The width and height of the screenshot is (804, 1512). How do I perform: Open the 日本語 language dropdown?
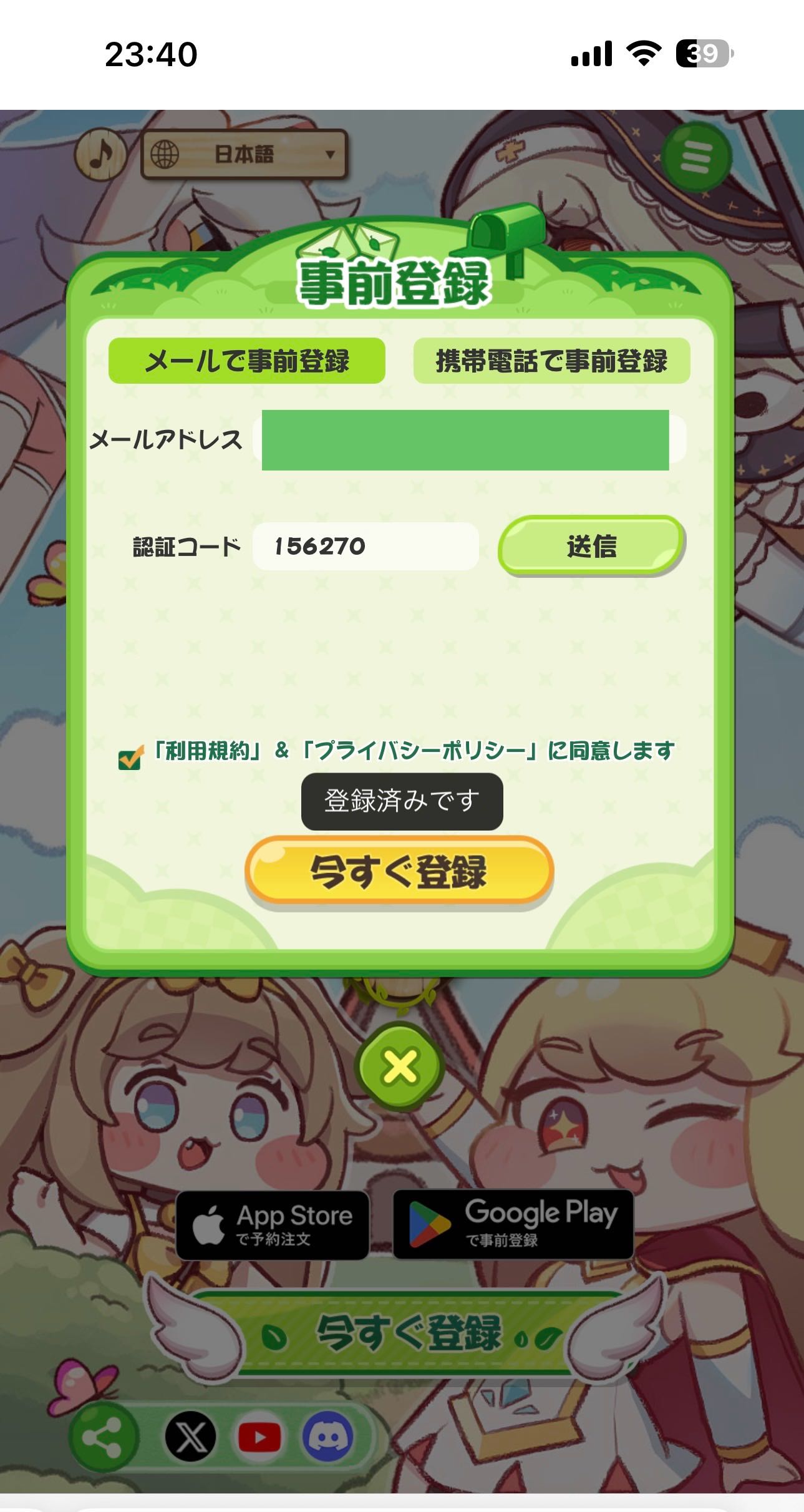point(244,154)
